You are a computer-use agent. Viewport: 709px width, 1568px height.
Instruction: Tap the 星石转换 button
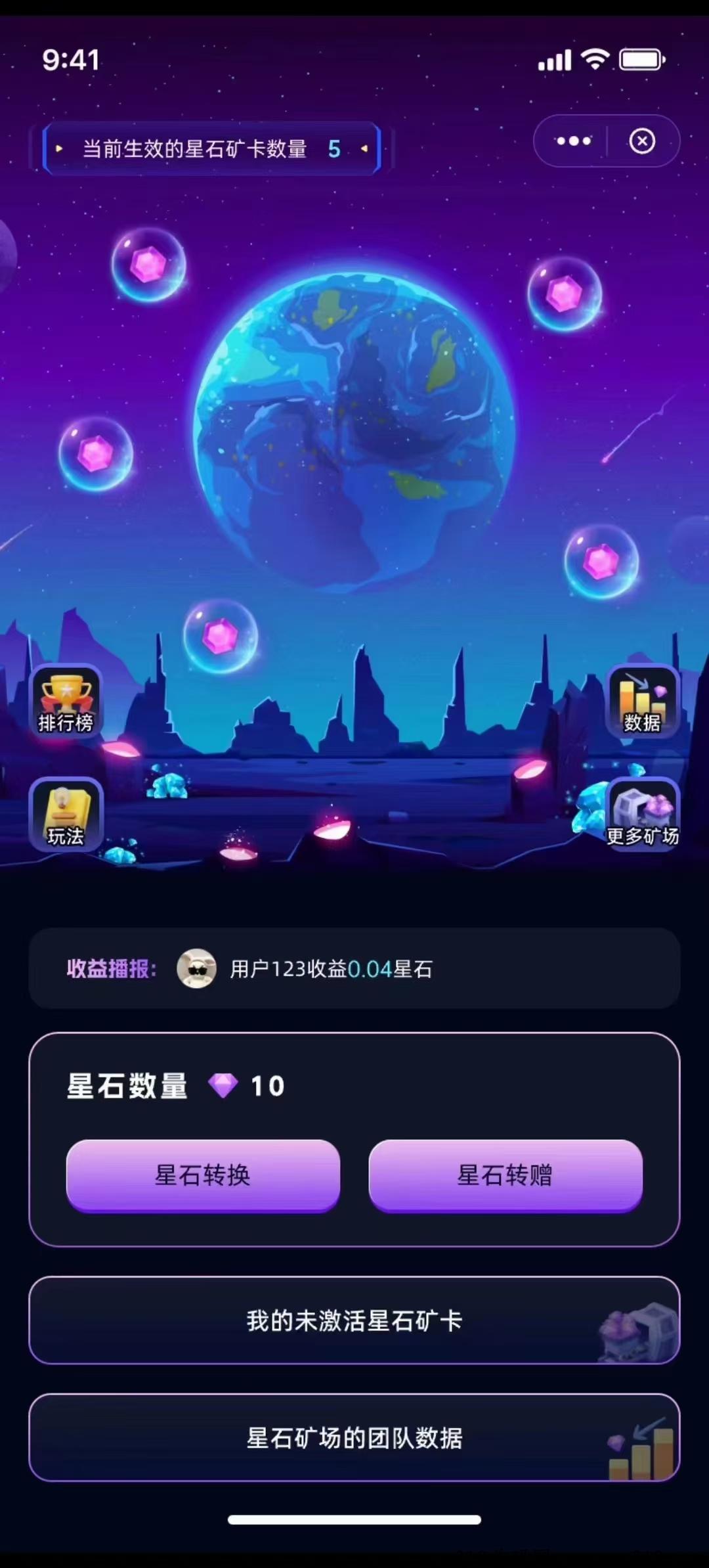pyautogui.click(x=203, y=1175)
